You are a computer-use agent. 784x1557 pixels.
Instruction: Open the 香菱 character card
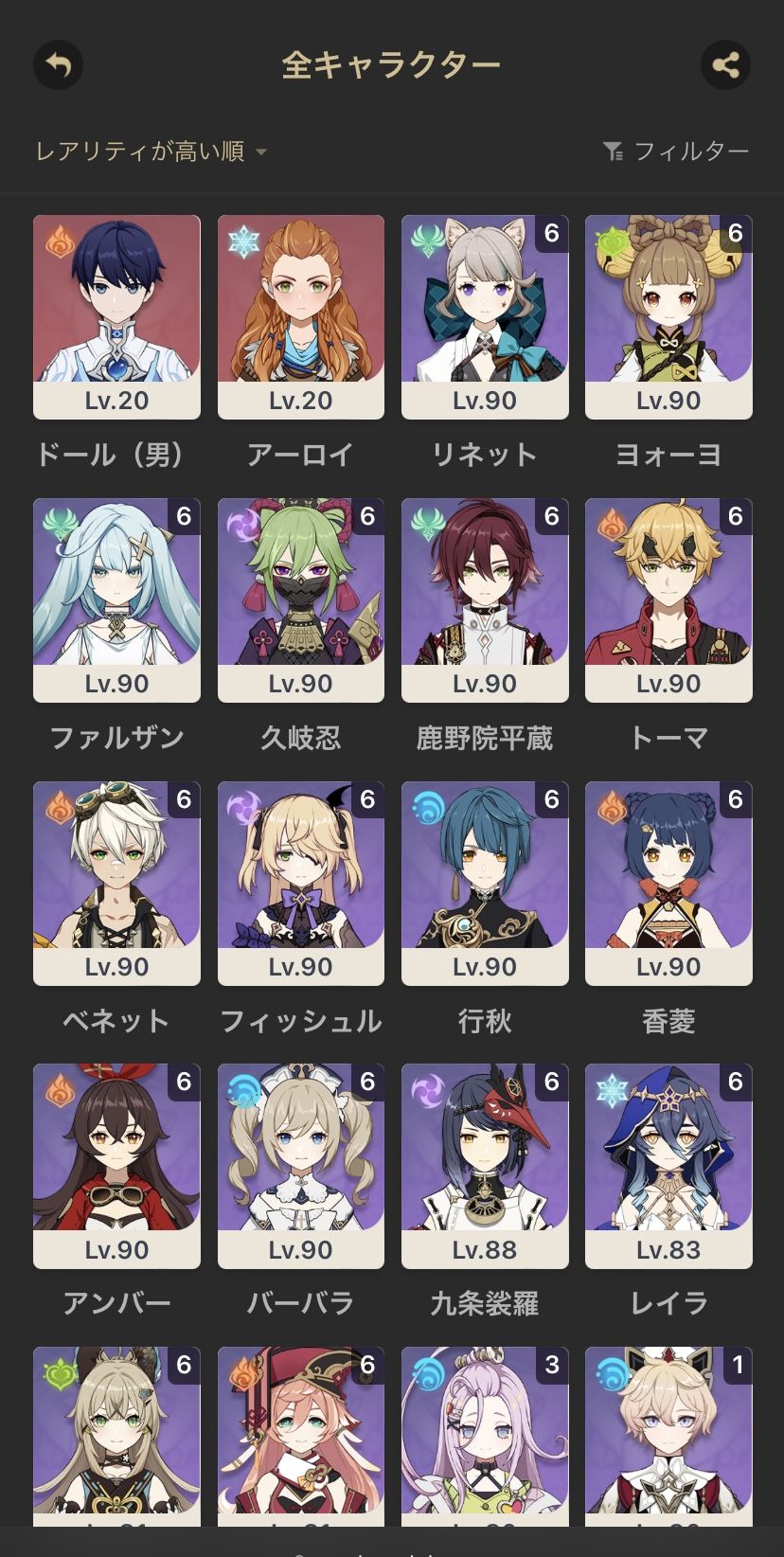click(668, 883)
